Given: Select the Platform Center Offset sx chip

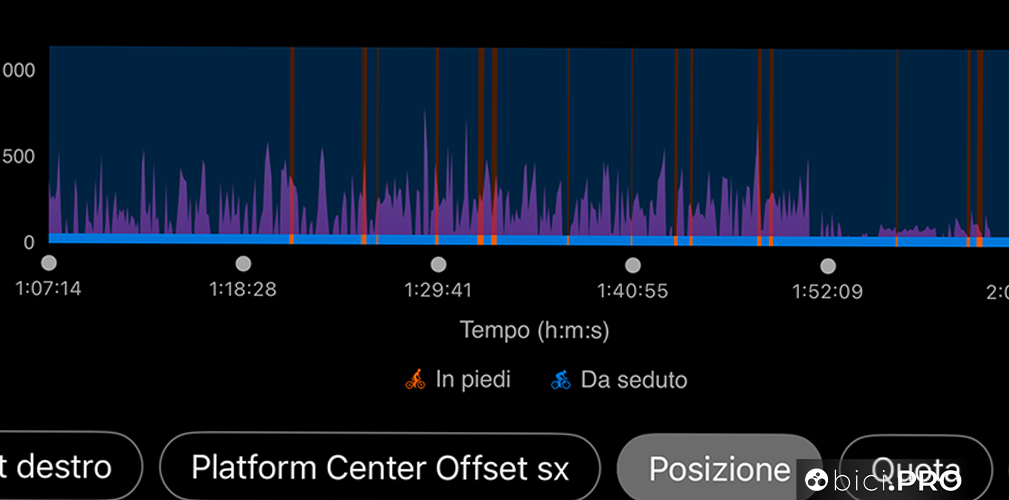Looking at the screenshot, I should click(x=379, y=467).
